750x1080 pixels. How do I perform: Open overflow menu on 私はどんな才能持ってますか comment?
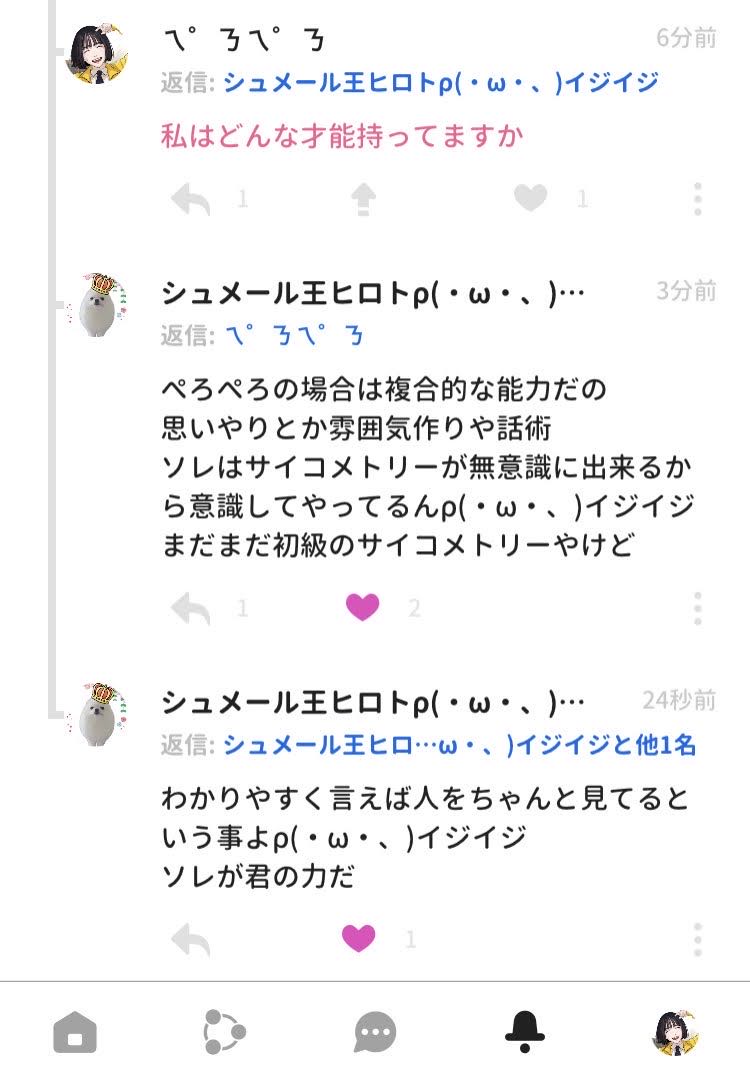pos(697,199)
